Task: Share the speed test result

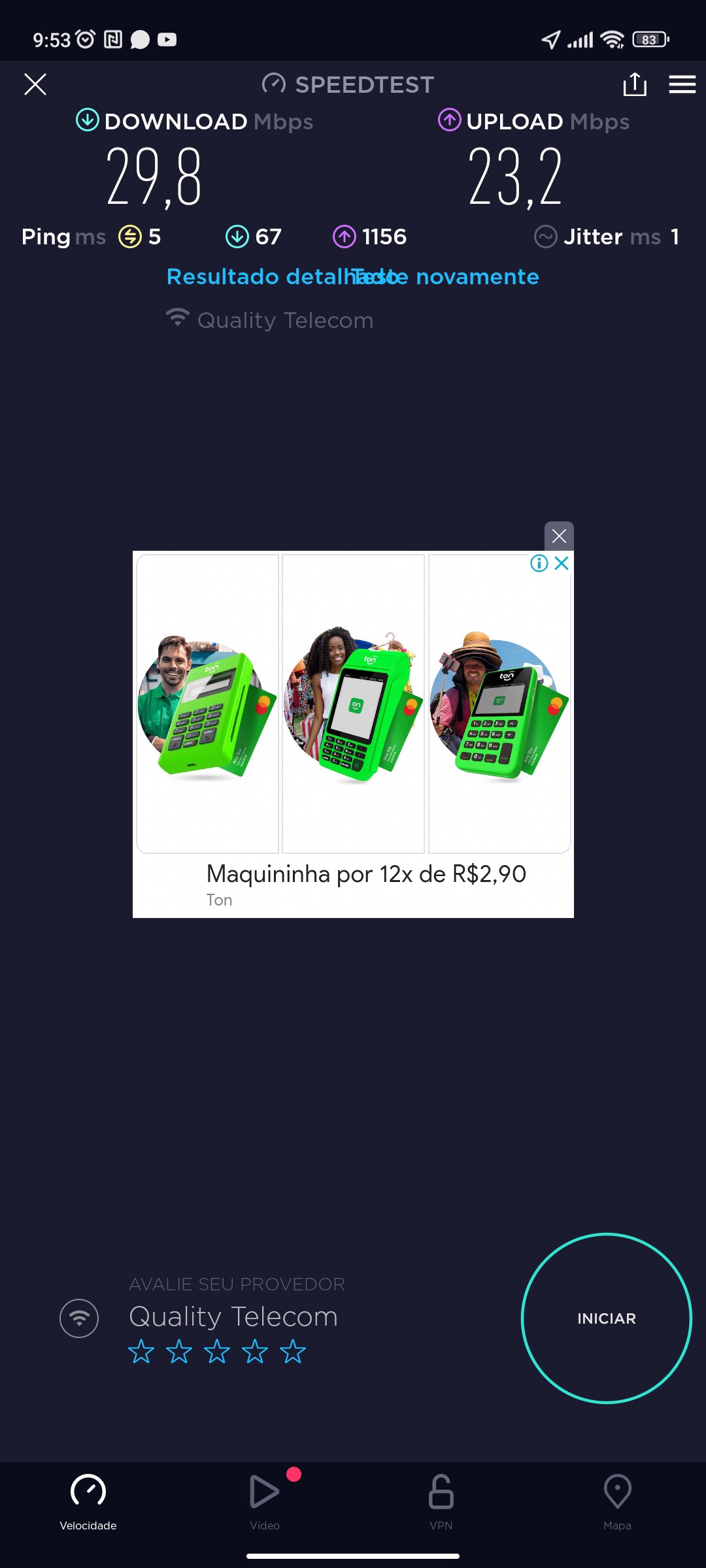Action: pyautogui.click(x=635, y=84)
